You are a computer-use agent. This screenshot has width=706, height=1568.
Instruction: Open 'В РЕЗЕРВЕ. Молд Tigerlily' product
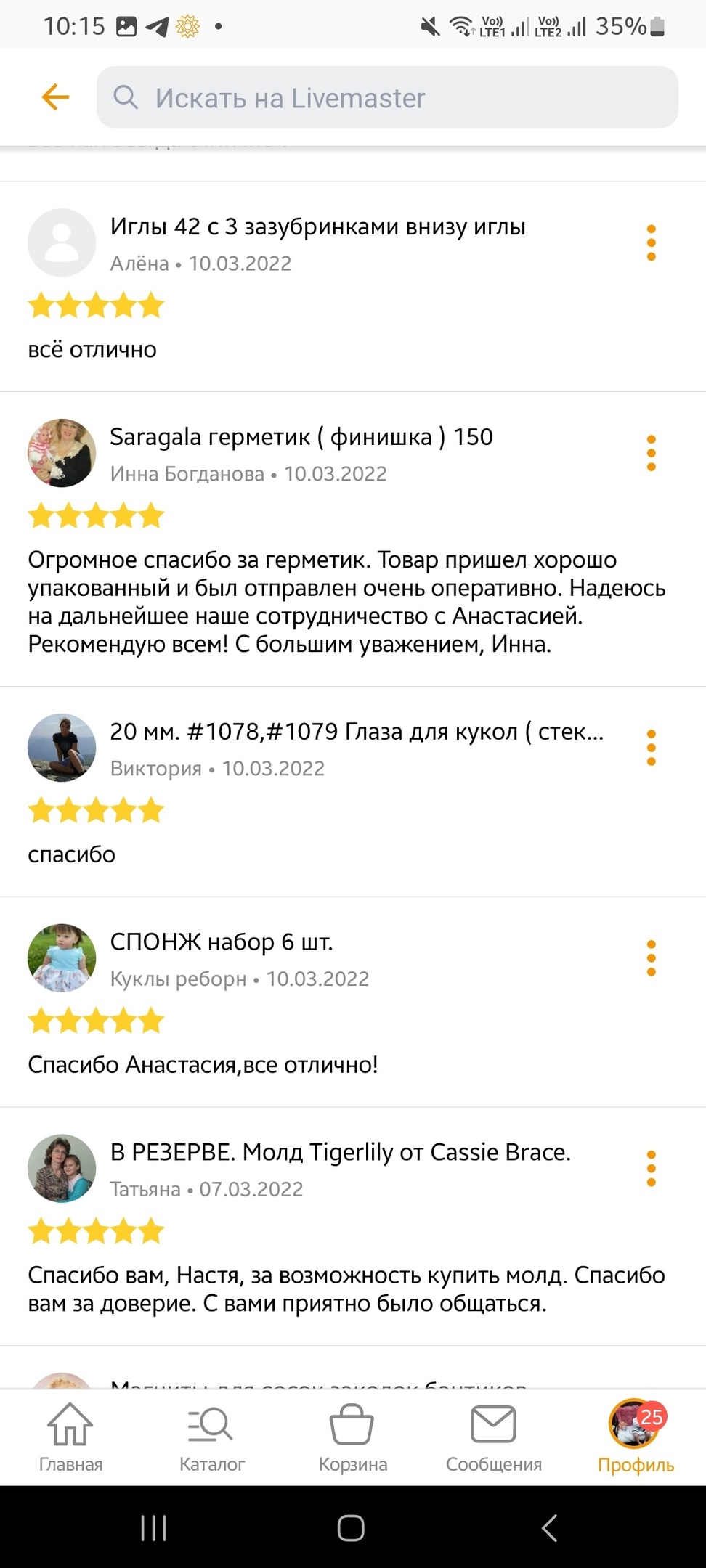(340, 1153)
